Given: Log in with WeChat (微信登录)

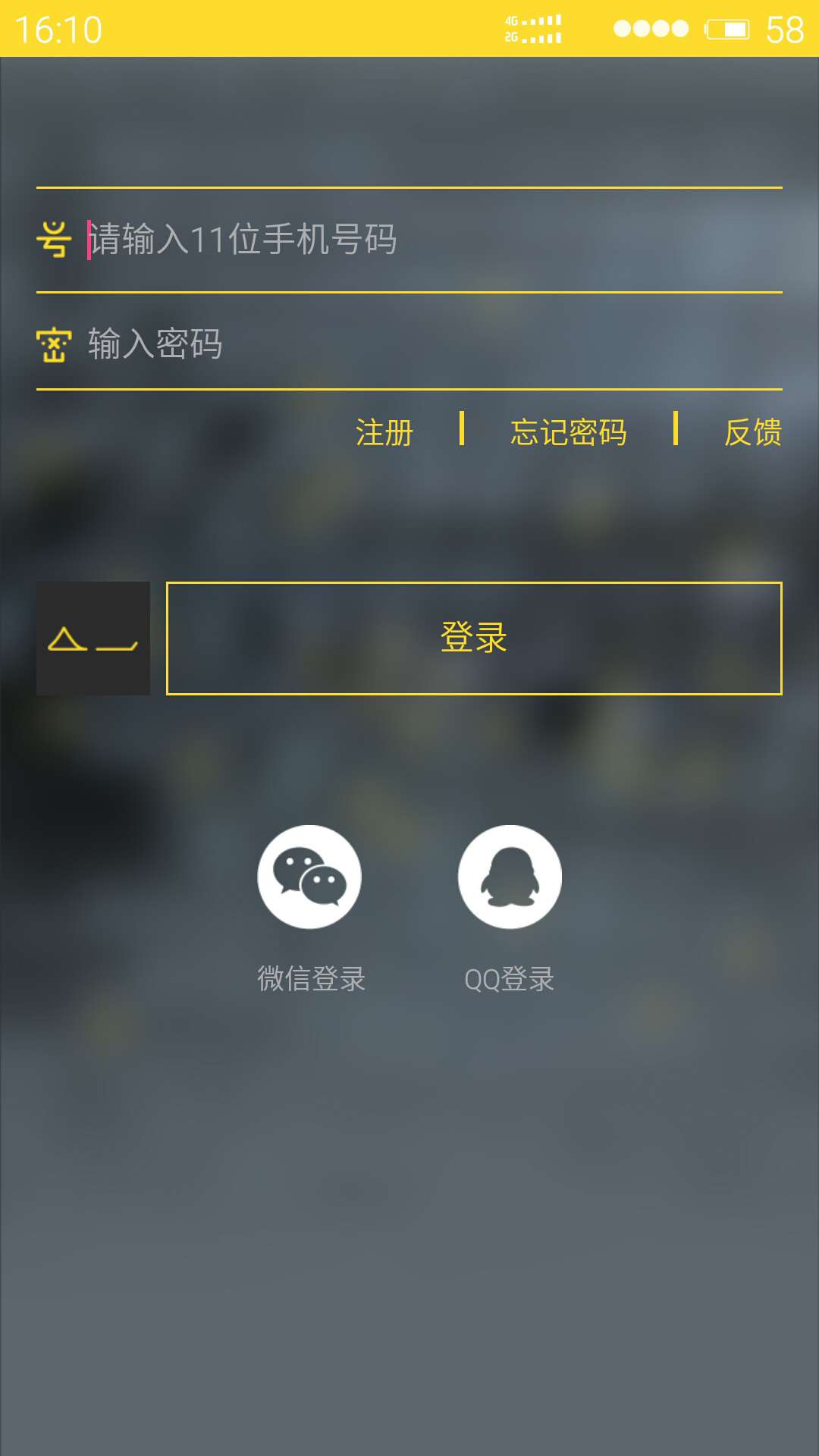Looking at the screenshot, I should tap(309, 877).
